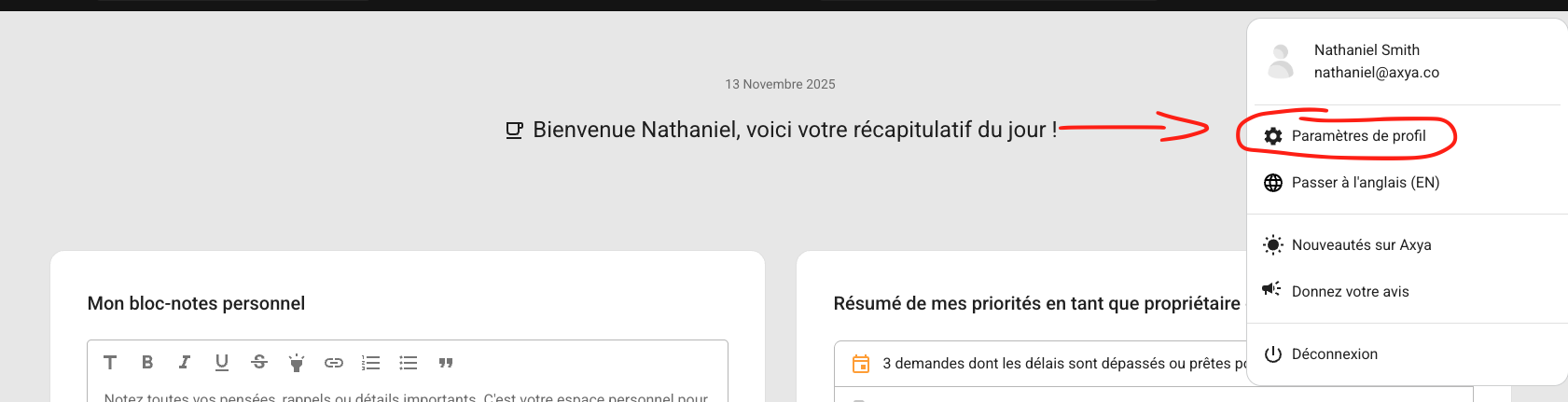The image size is (1568, 402).
Task: Start a bulleted list in the notepad
Action: [x=409, y=363]
